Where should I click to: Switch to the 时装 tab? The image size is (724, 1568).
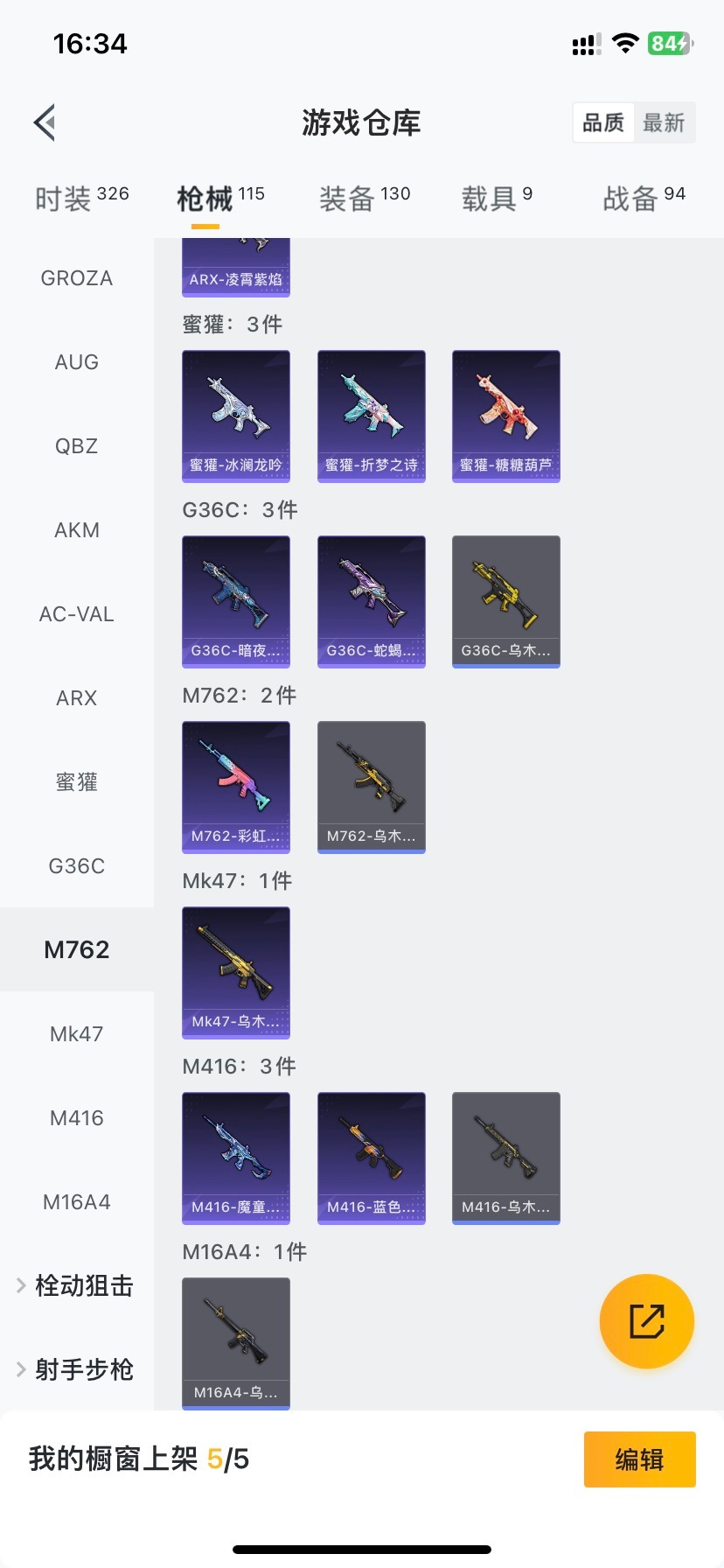tap(81, 199)
